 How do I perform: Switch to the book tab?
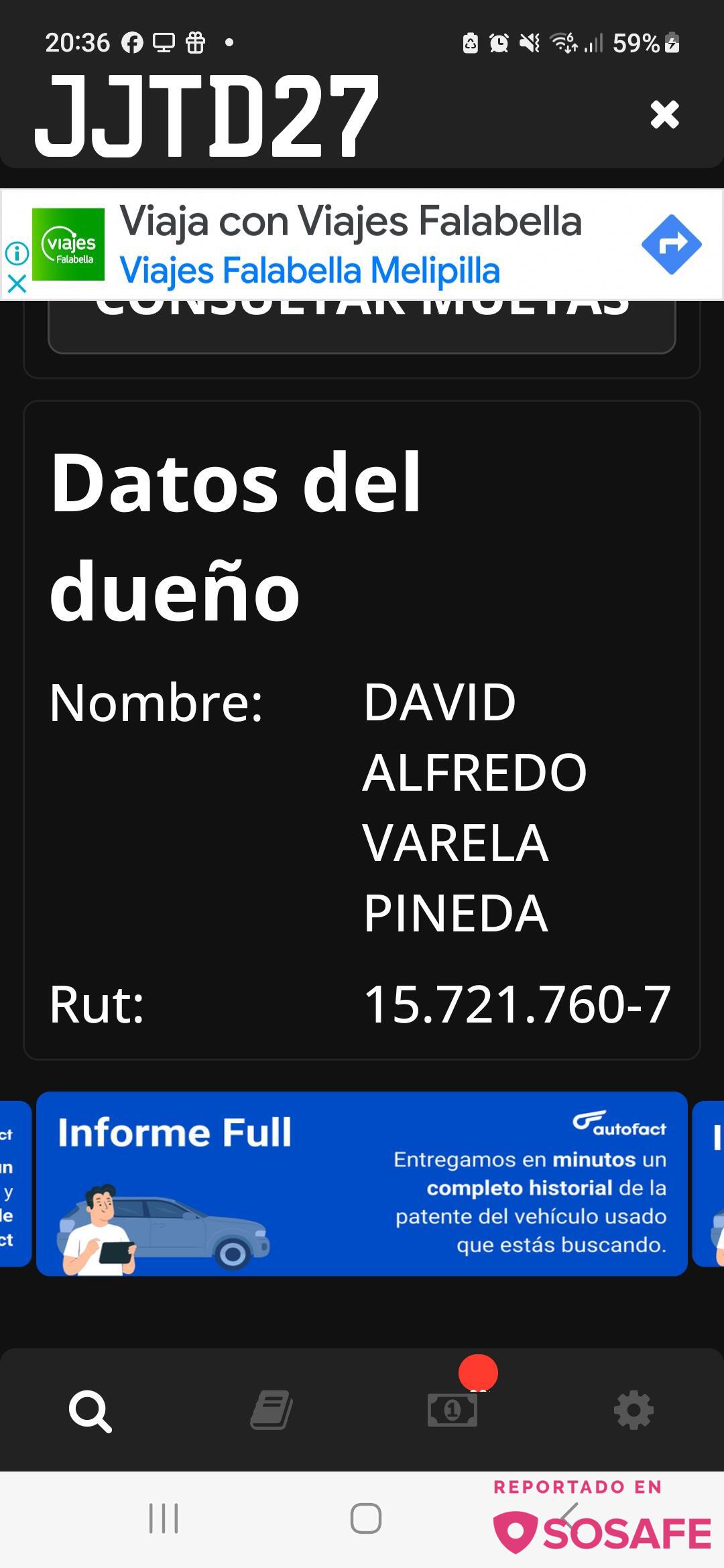click(271, 1410)
